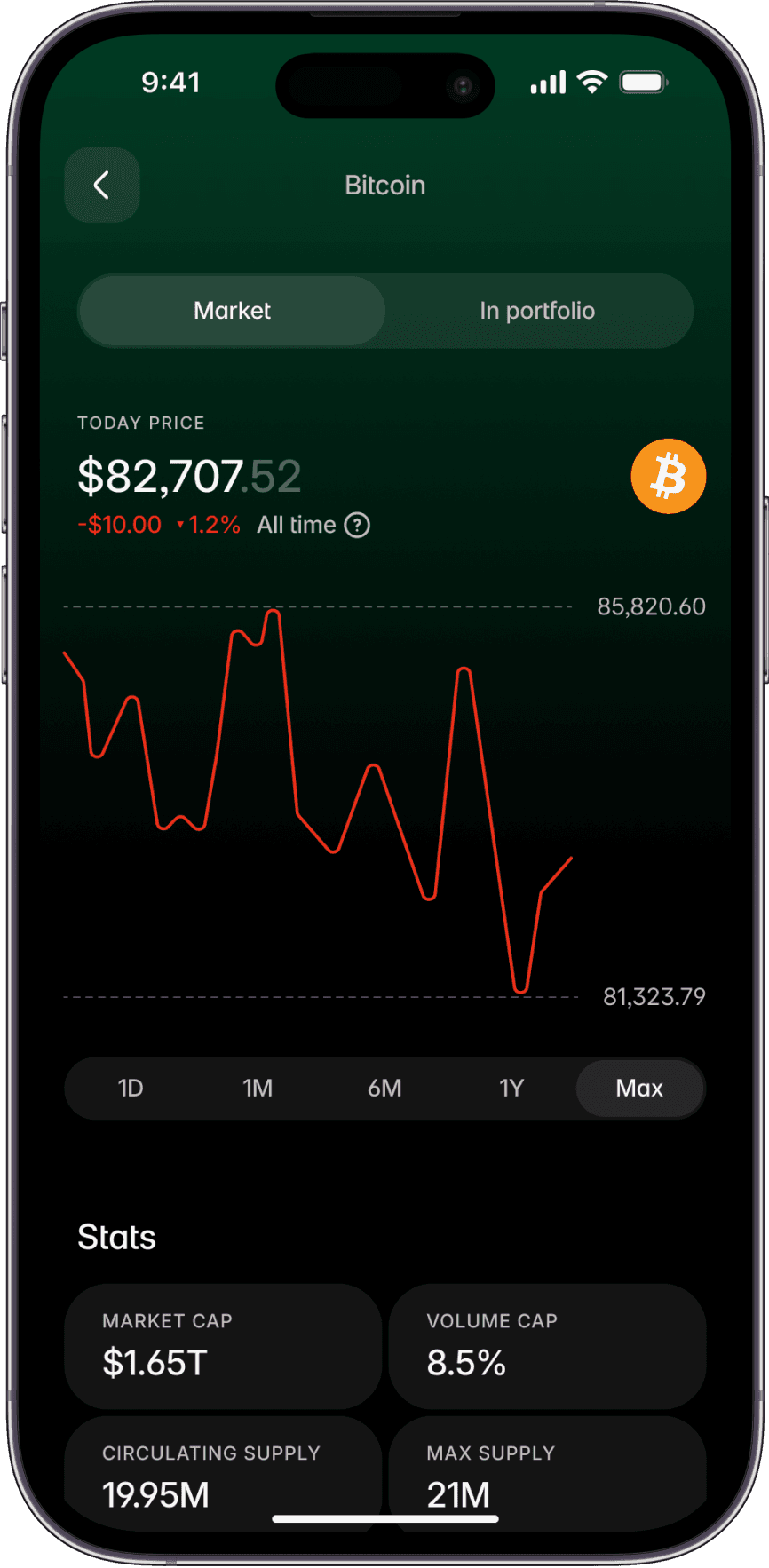769x1568 pixels.
Task: Select the 1M chart range
Action: 258,1089
